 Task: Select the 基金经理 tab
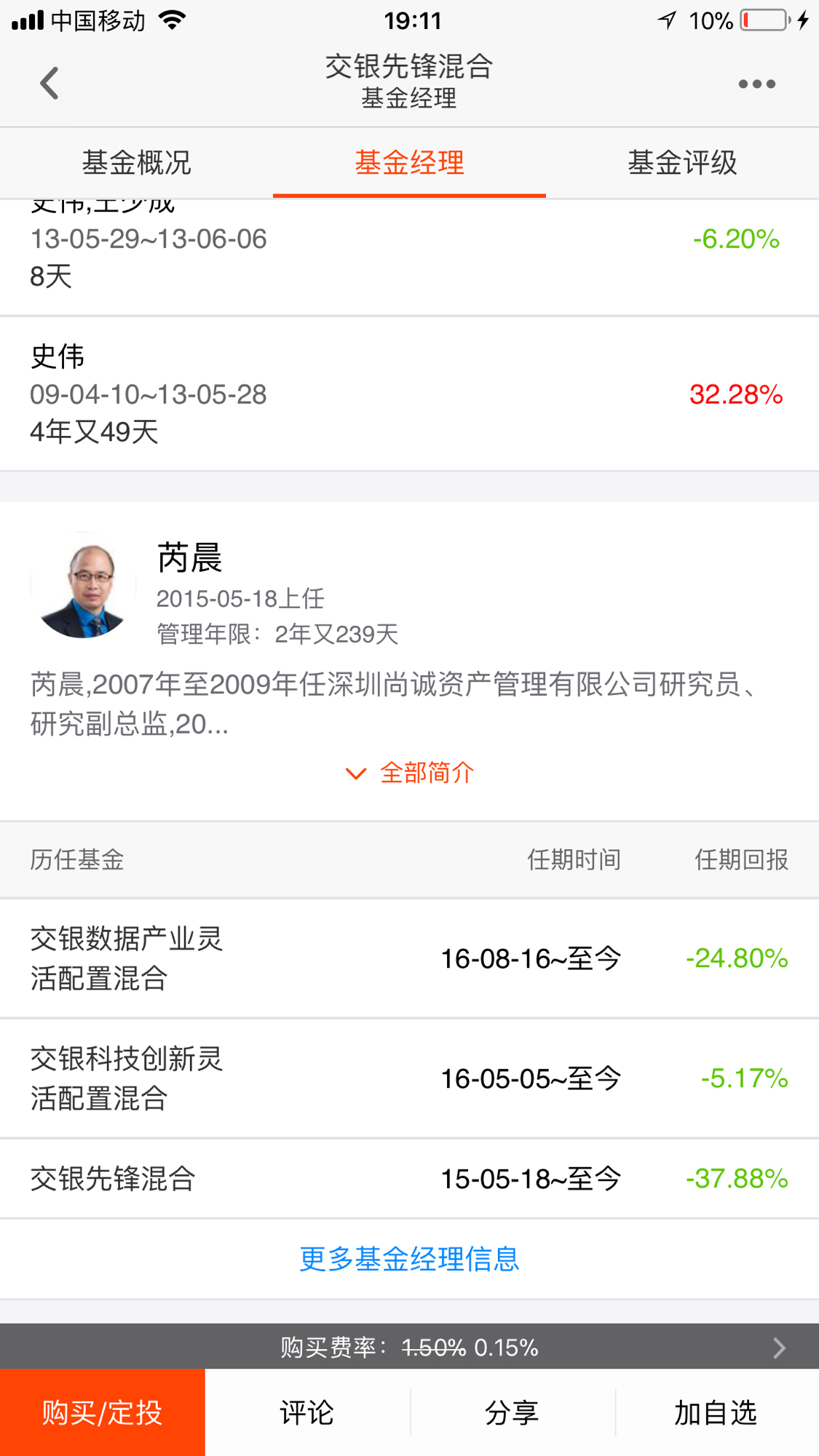409,162
